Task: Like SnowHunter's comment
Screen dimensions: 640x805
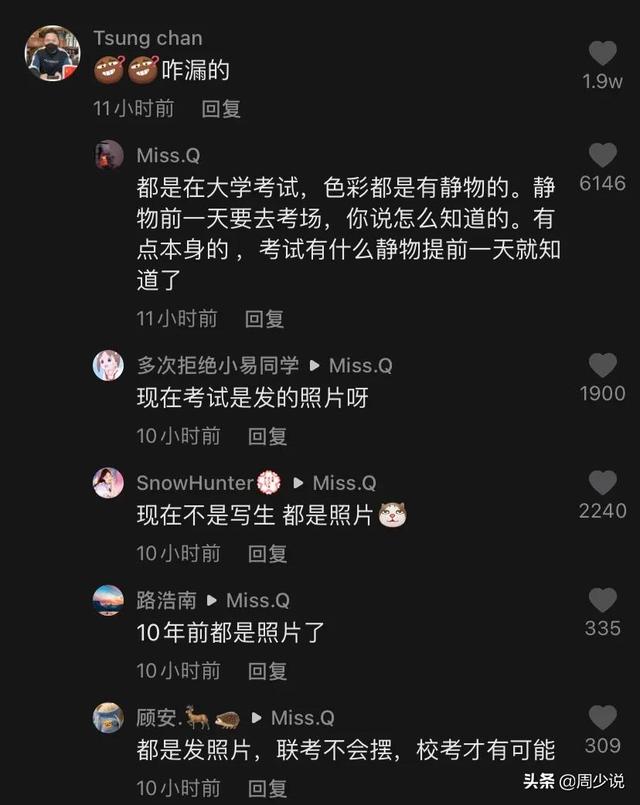Action: pos(602,483)
